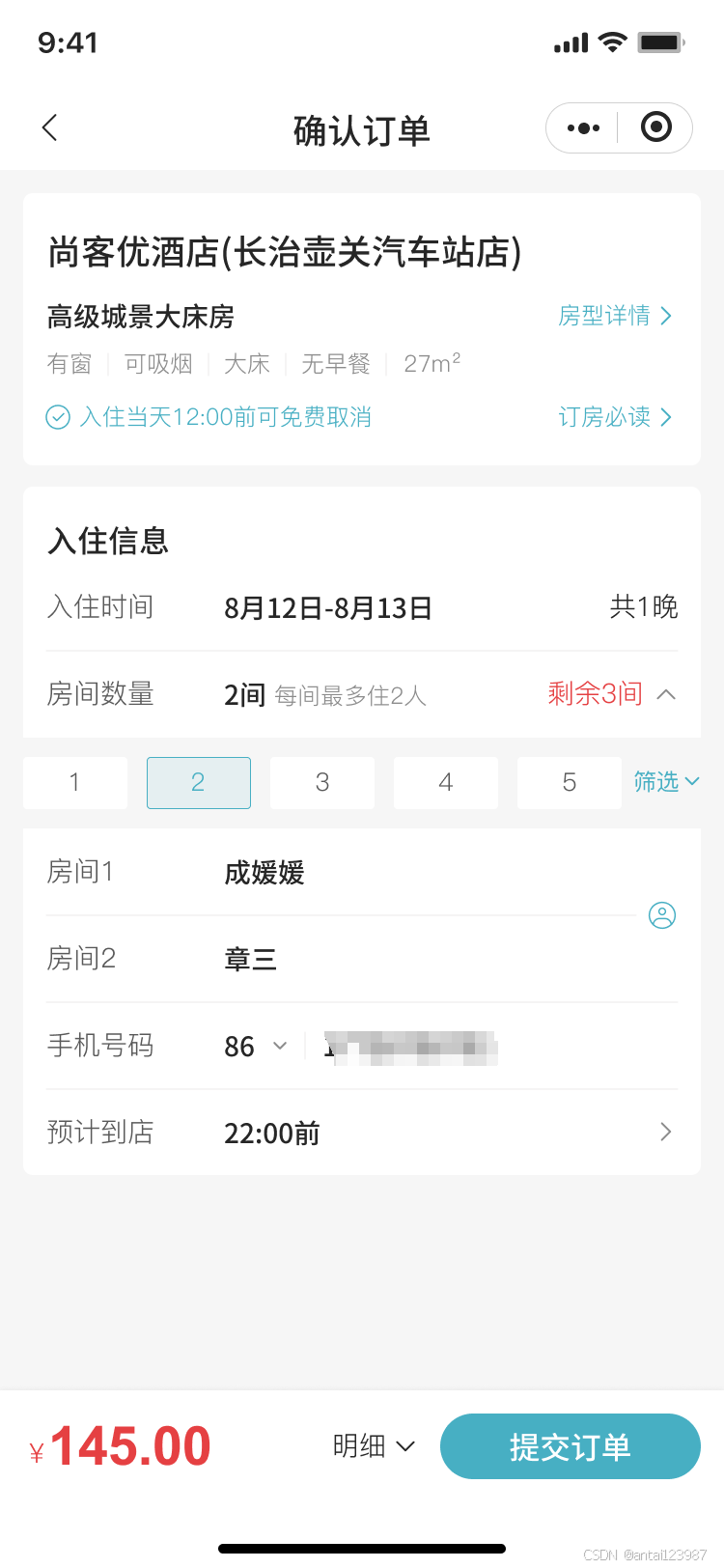Select room quantity 1
724x1568 pixels.
(74, 782)
